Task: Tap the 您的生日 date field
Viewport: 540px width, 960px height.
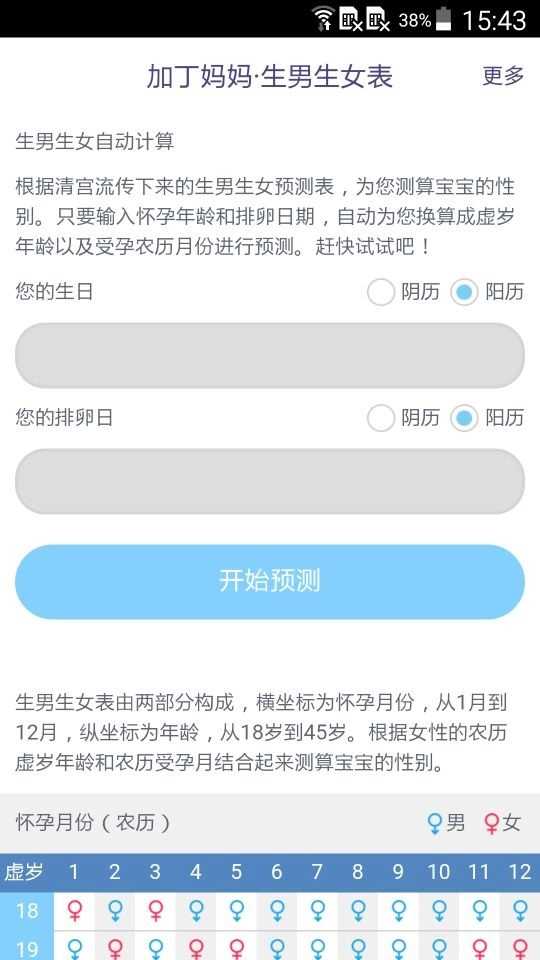Action: pyautogui.click(x=270, y=356)
